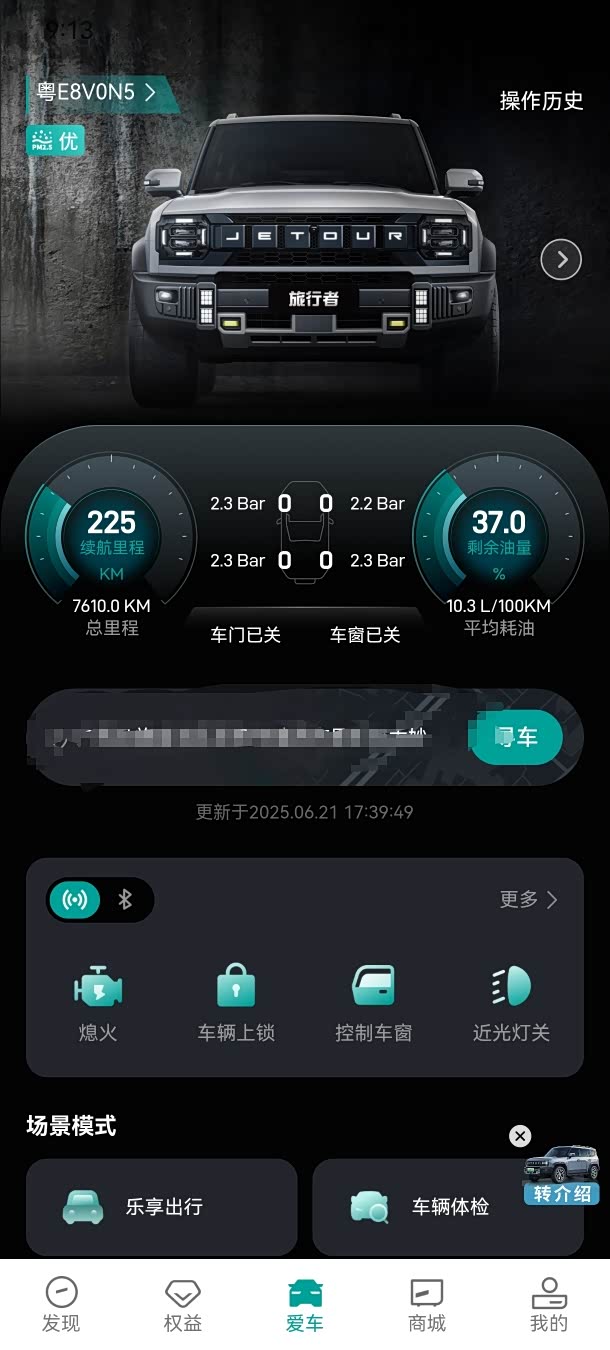610x1350 pixels.
Task: Switch to the 发现 tab
Action: click(x=61, y=1305)
